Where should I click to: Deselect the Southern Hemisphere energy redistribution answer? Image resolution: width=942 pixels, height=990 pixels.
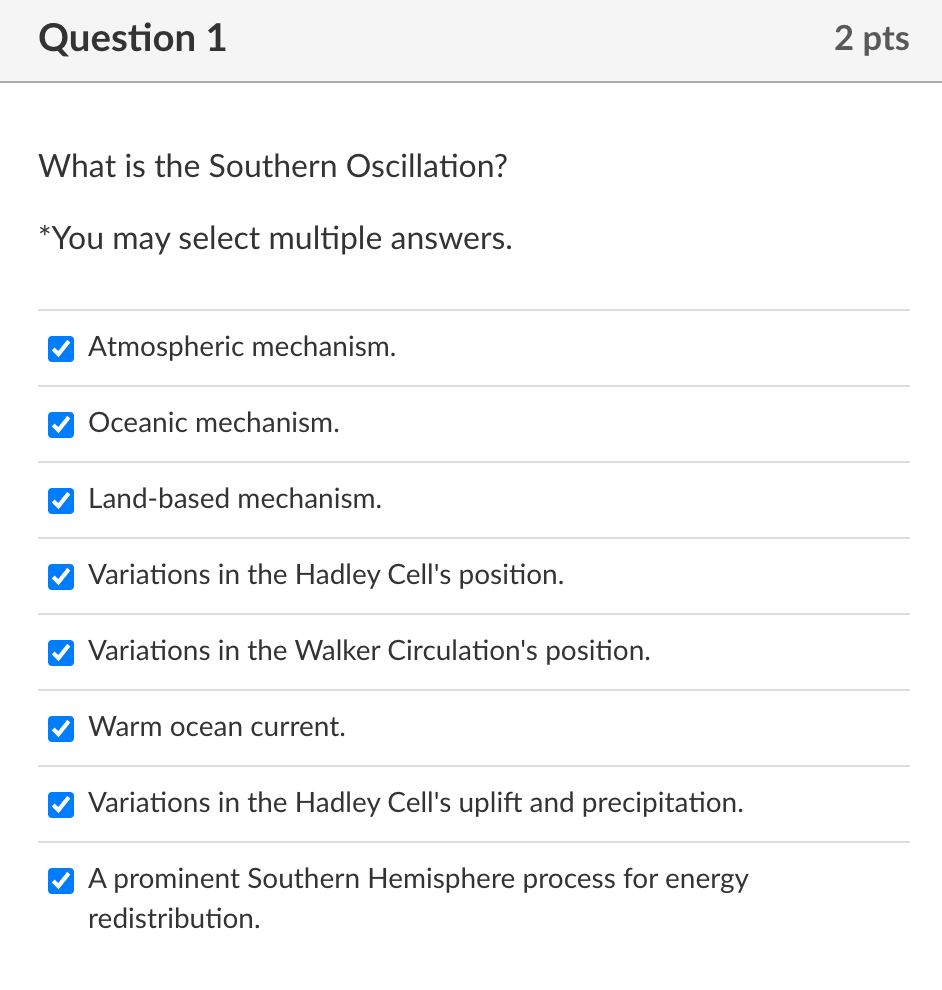(61, 880)
